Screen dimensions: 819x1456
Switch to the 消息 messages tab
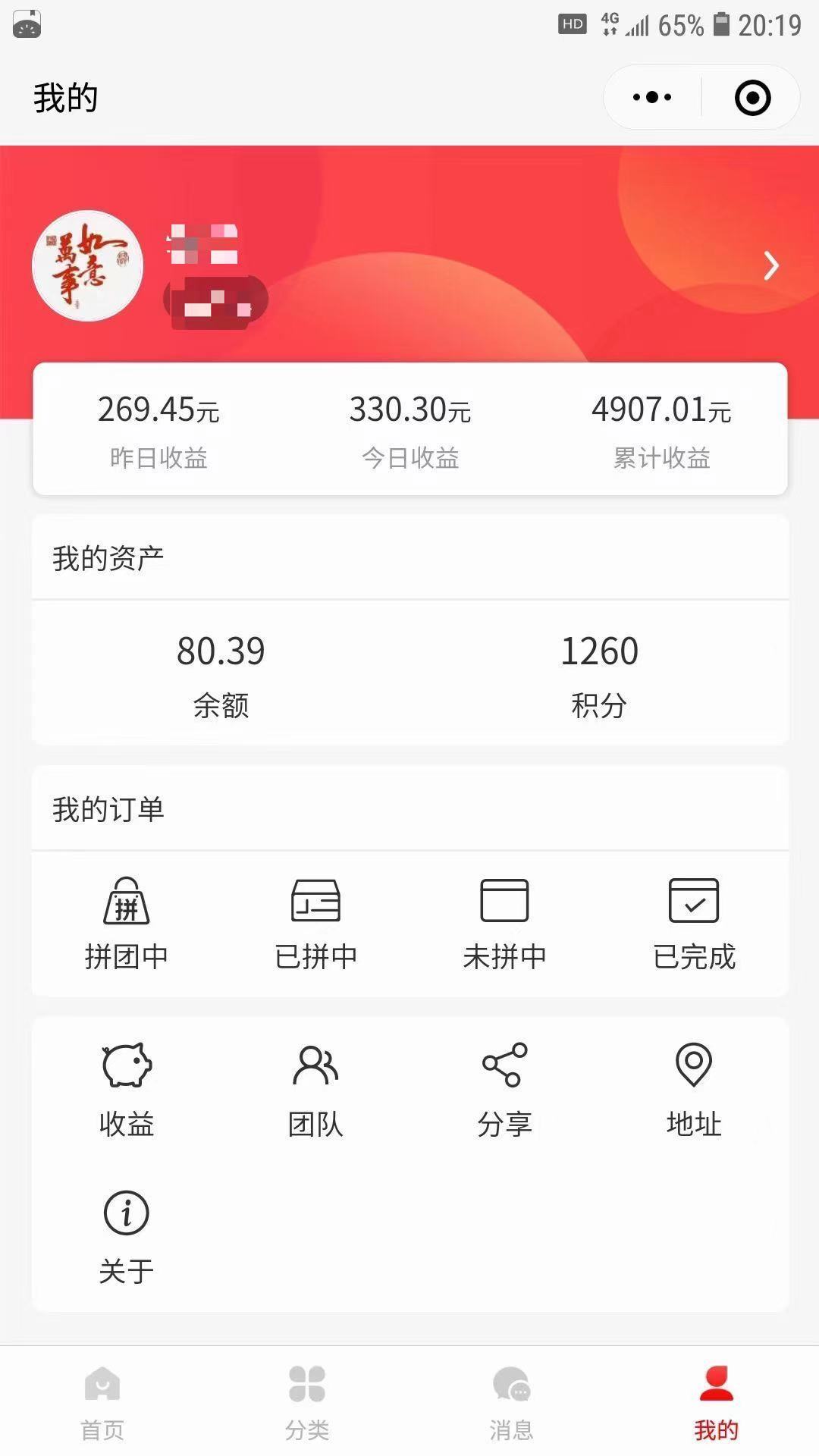pyautogui.click(x=511, y=1401)
